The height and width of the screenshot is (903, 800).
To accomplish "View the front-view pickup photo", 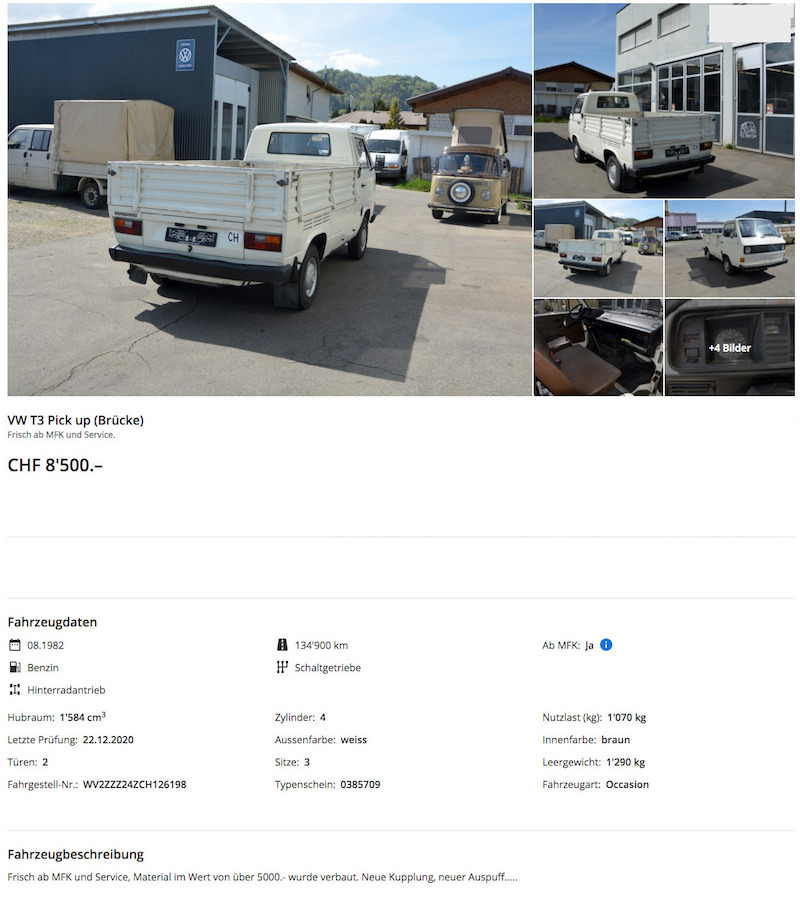I will 729,248.
